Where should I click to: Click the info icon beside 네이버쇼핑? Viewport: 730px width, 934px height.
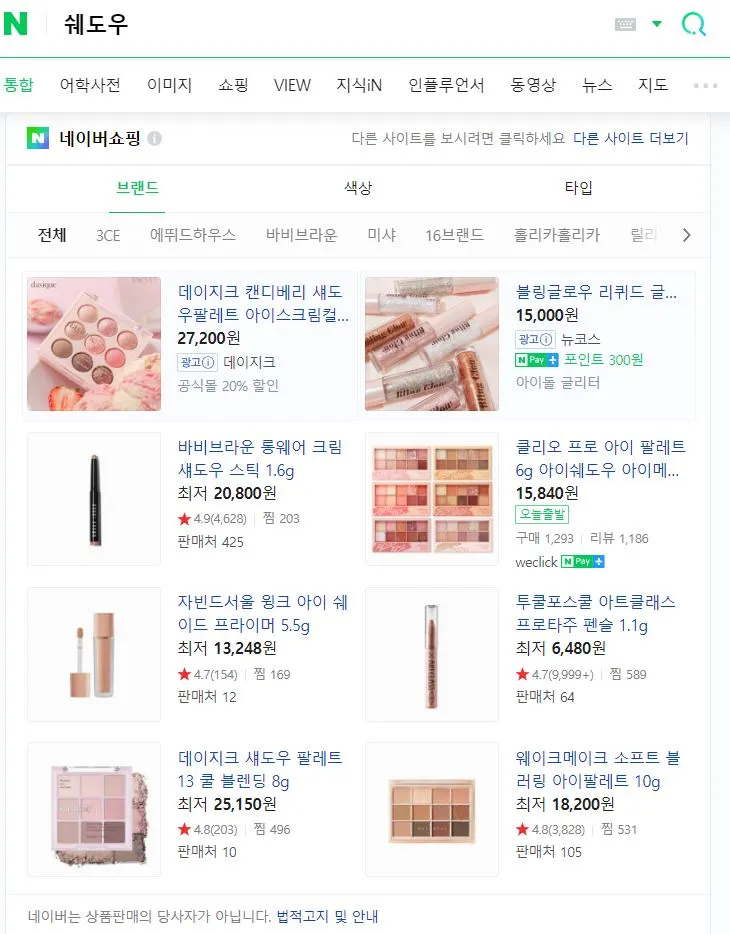155,139
